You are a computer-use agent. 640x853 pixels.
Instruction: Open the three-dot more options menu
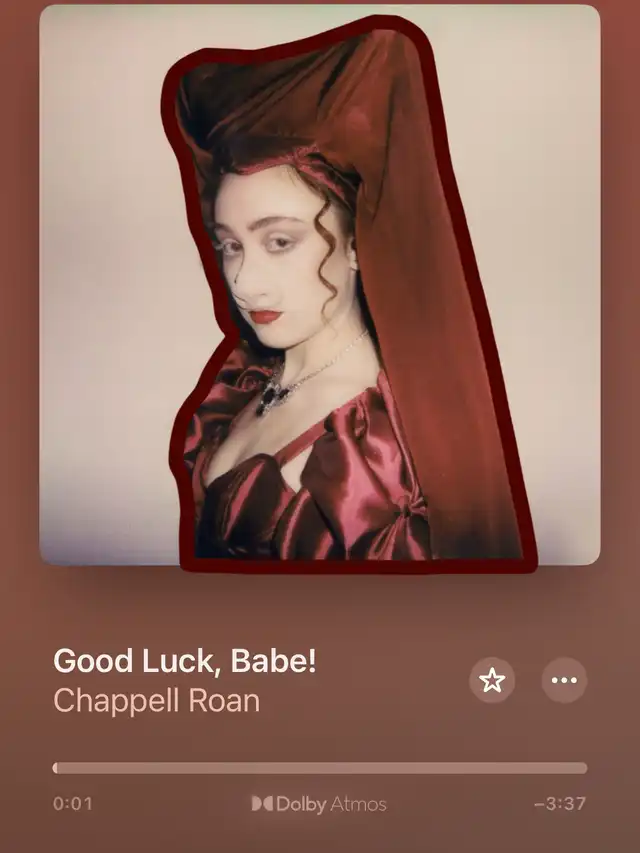[x=564, y=680]
